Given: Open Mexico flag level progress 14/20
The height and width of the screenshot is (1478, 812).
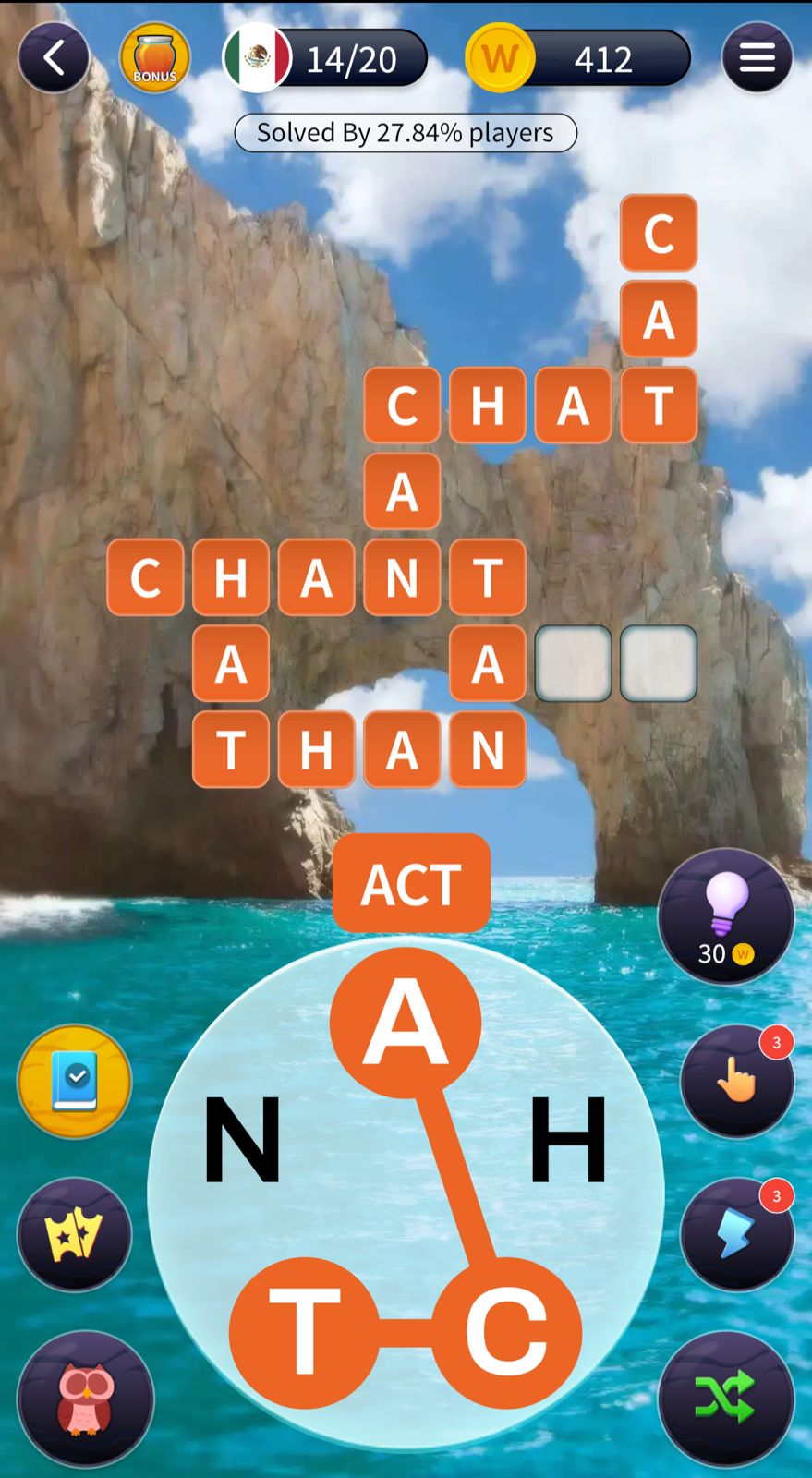Looking at the screenshot, I should point(325,58).
